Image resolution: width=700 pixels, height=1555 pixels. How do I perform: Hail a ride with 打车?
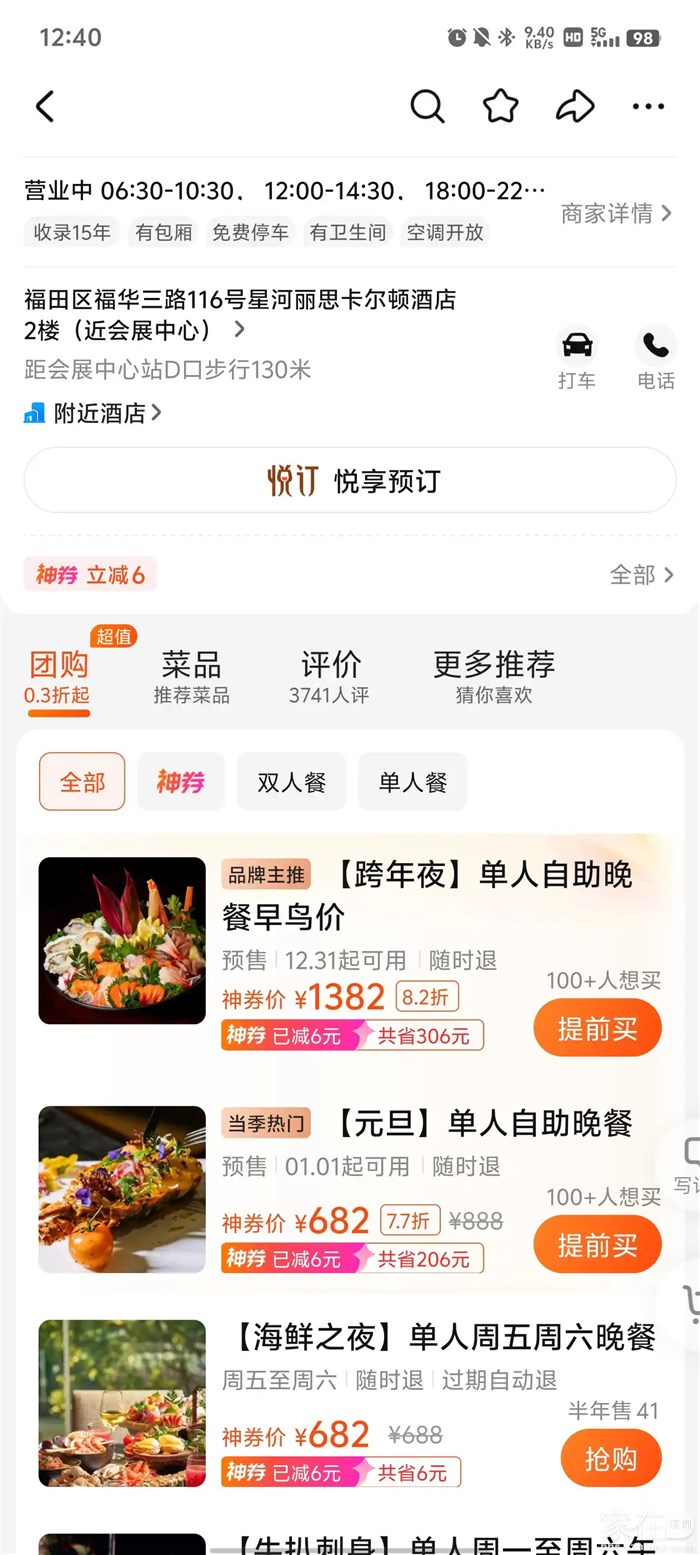[x=577, y=357]
